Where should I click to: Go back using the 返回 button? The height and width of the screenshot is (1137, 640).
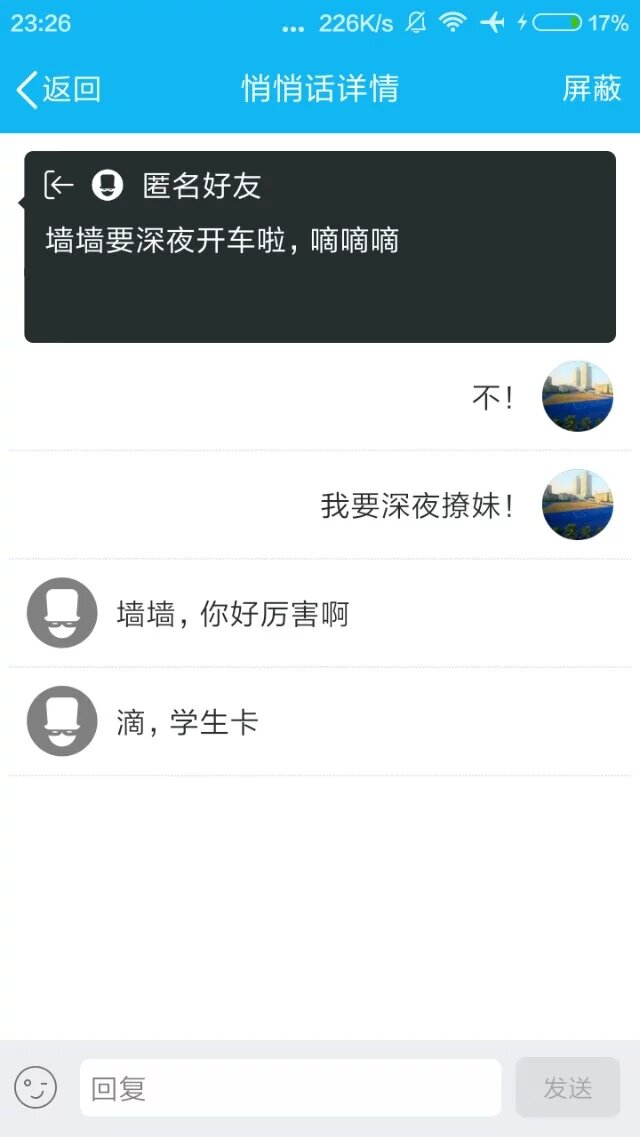(58, 89)
